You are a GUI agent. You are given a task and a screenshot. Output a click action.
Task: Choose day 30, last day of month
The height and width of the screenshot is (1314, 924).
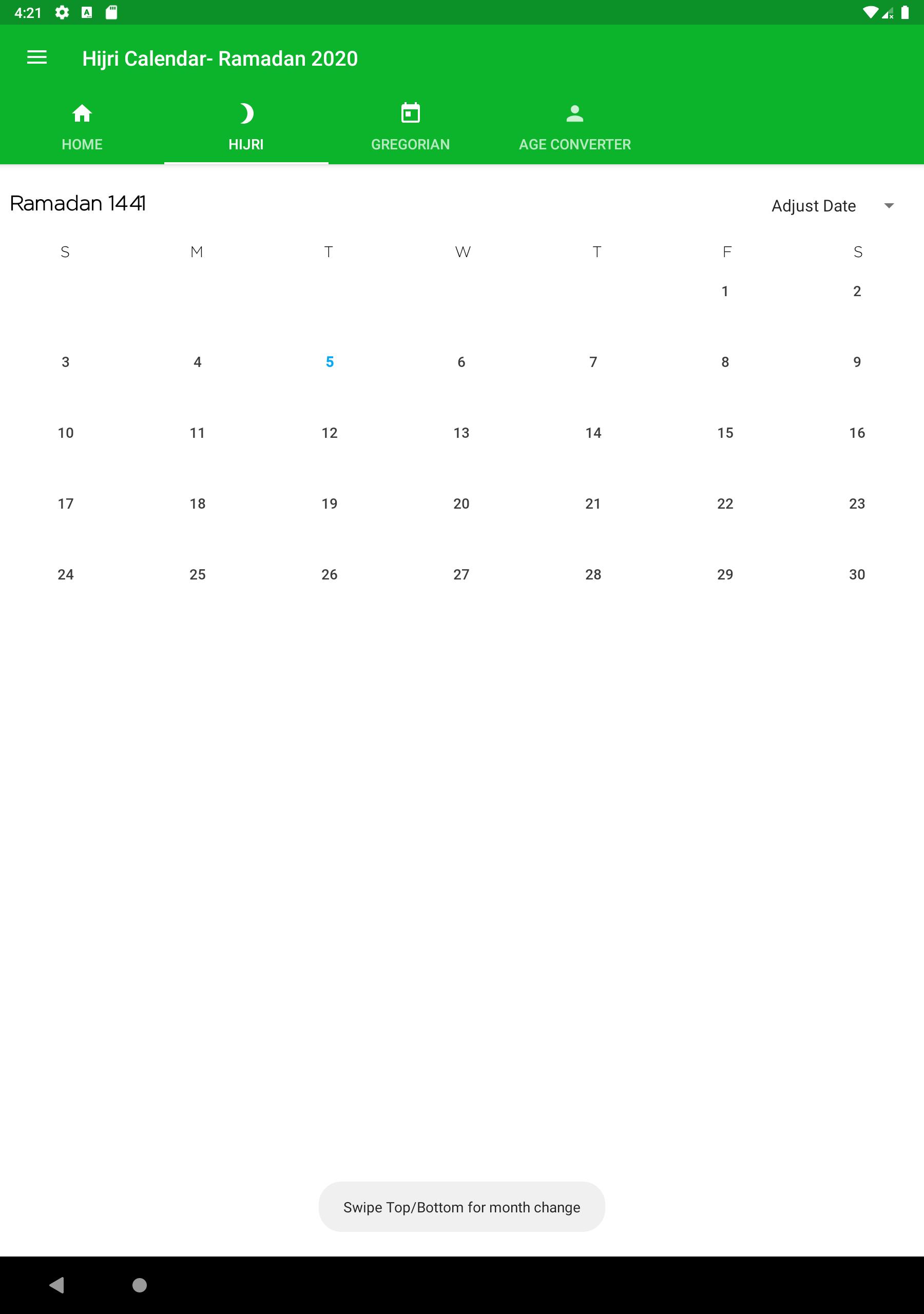856,574
